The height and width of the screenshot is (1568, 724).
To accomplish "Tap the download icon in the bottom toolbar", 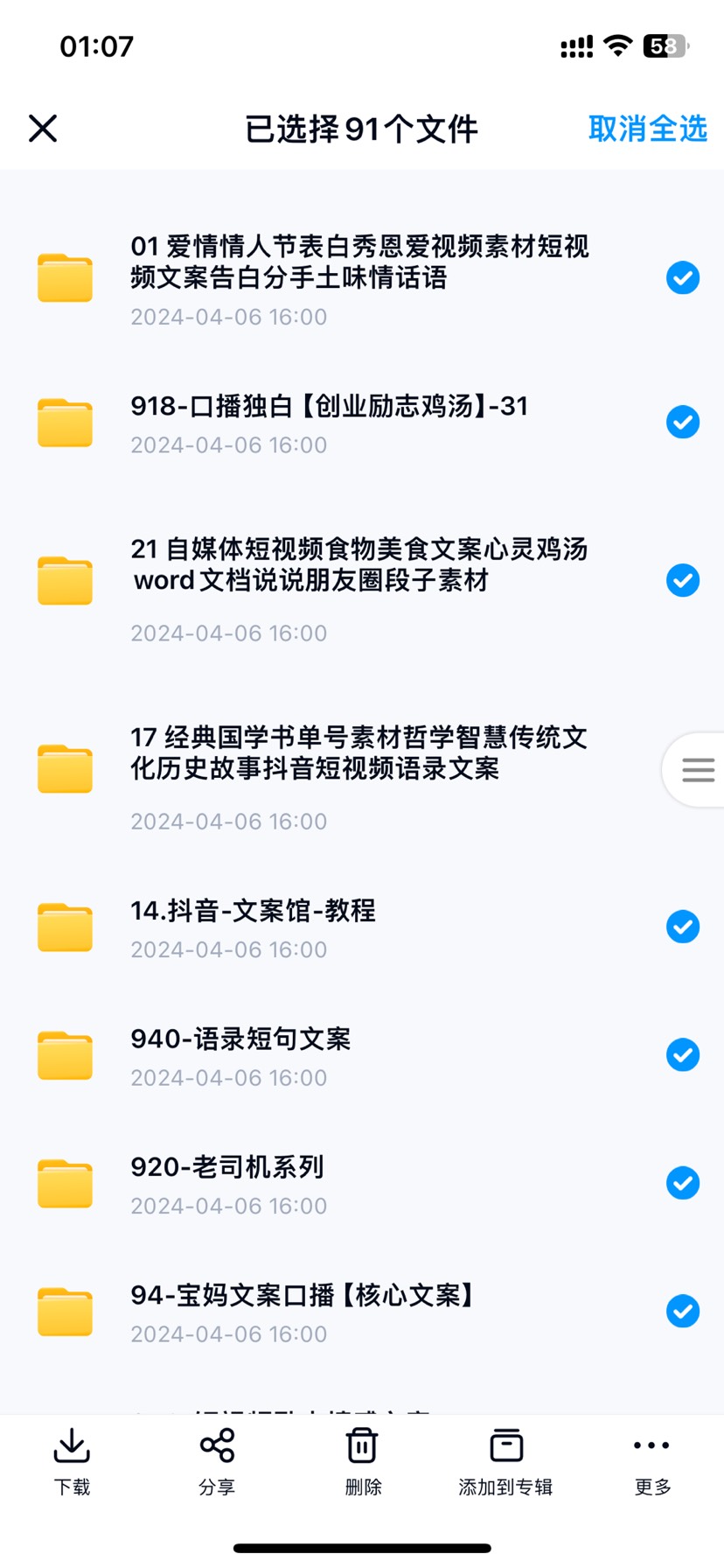I will coord(72,1445).
